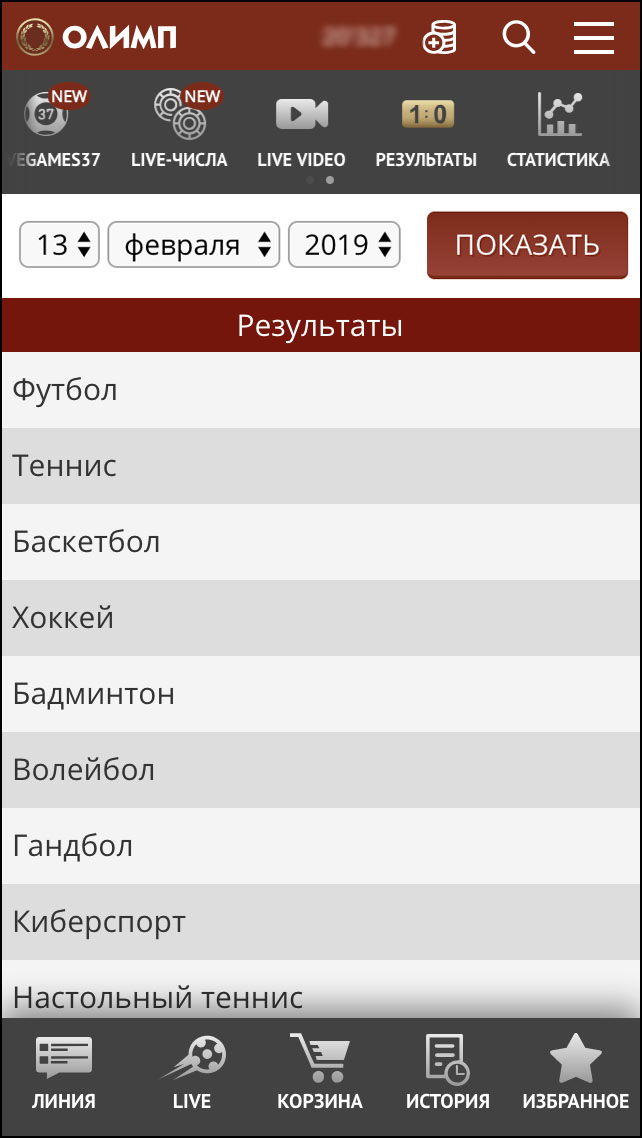Open the История tab

[448, 1076]
